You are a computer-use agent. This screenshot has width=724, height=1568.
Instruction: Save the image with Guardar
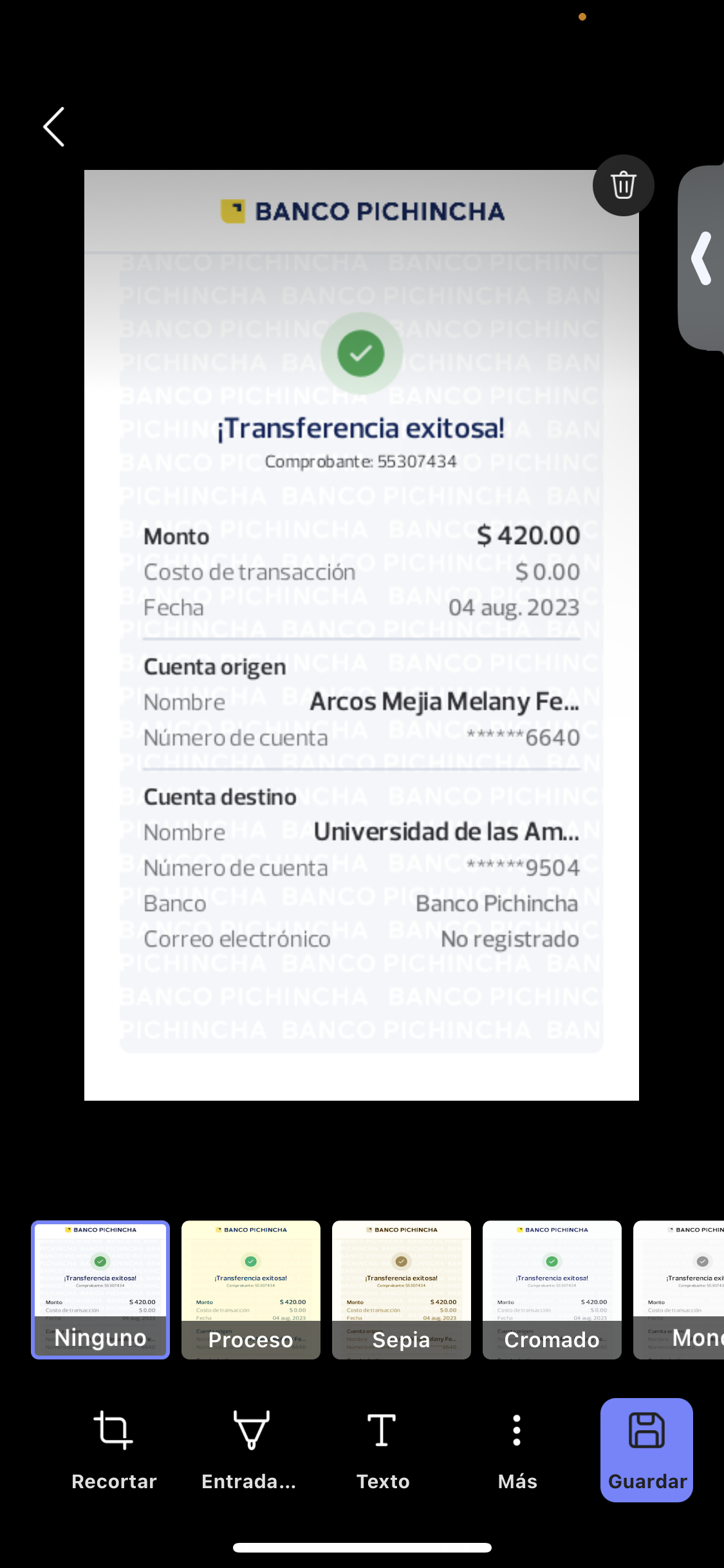[647, 1450]
